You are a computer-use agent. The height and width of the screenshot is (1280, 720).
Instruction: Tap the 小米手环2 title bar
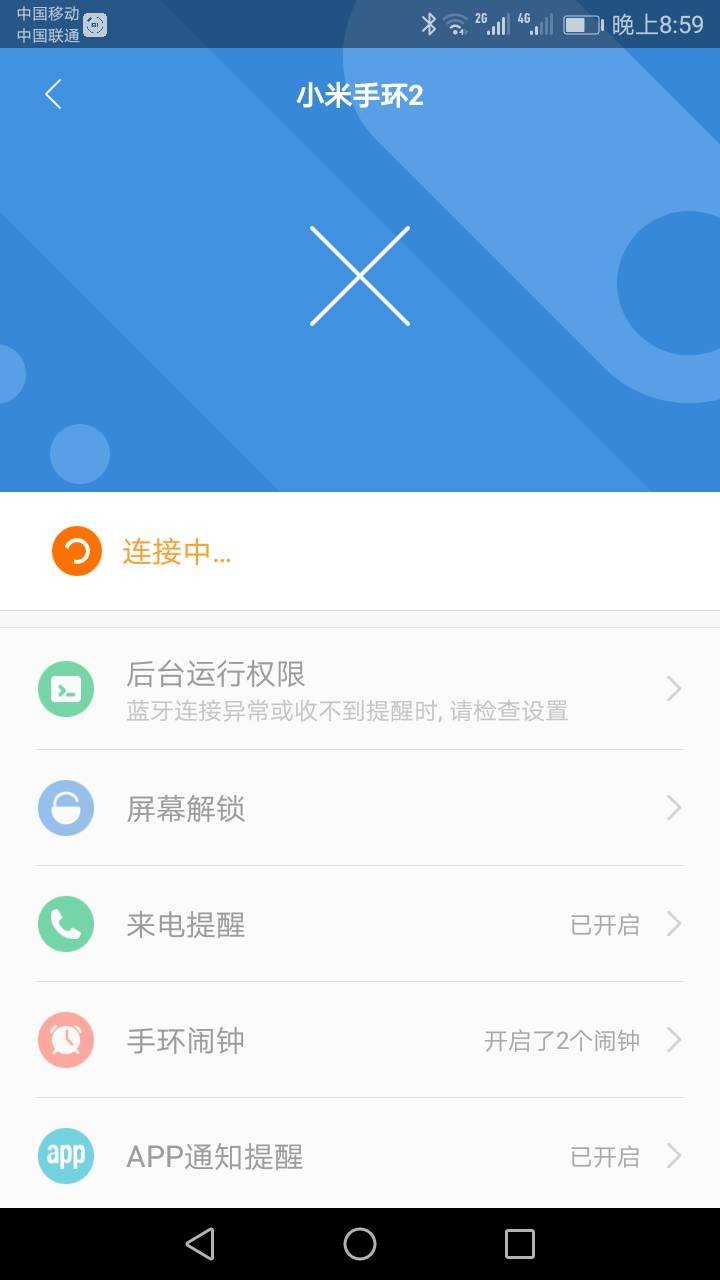point(360,94)
